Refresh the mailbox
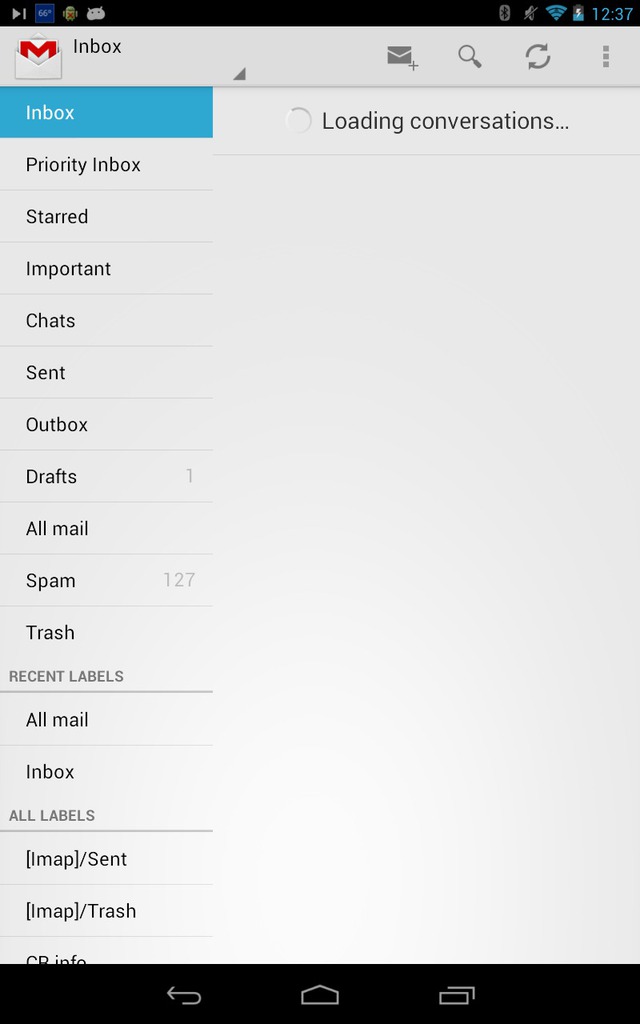 coord(537,57)
